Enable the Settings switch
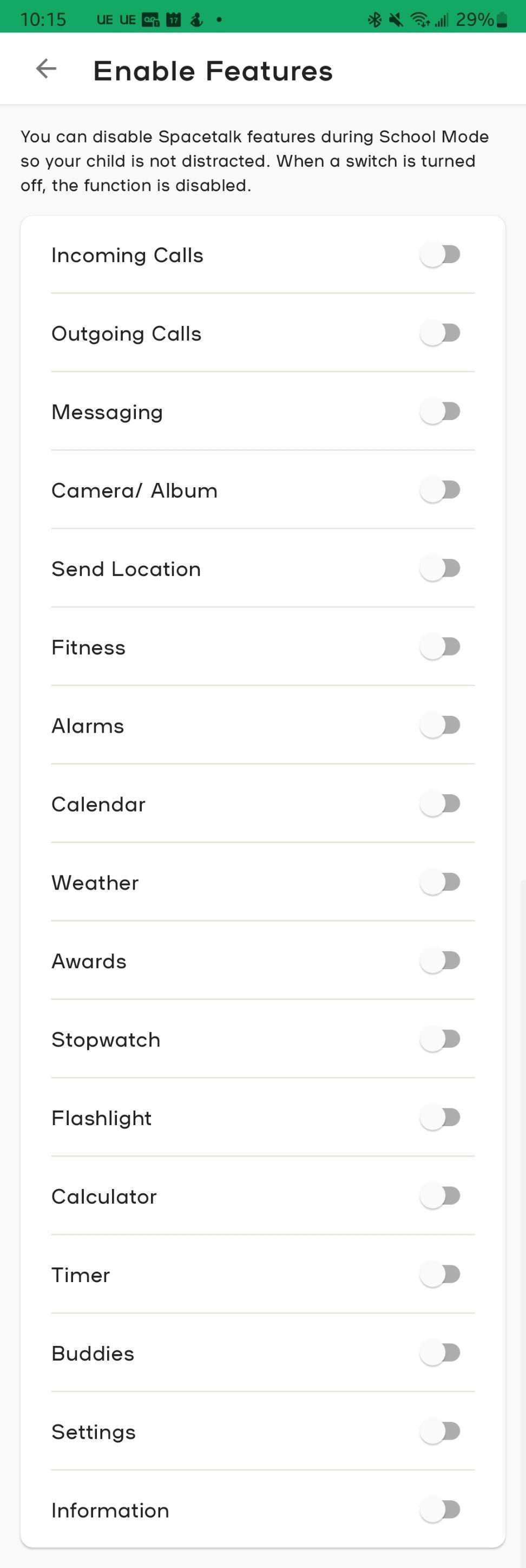Viewport: 526px width, 1568px height. [x=440, y=1431]
